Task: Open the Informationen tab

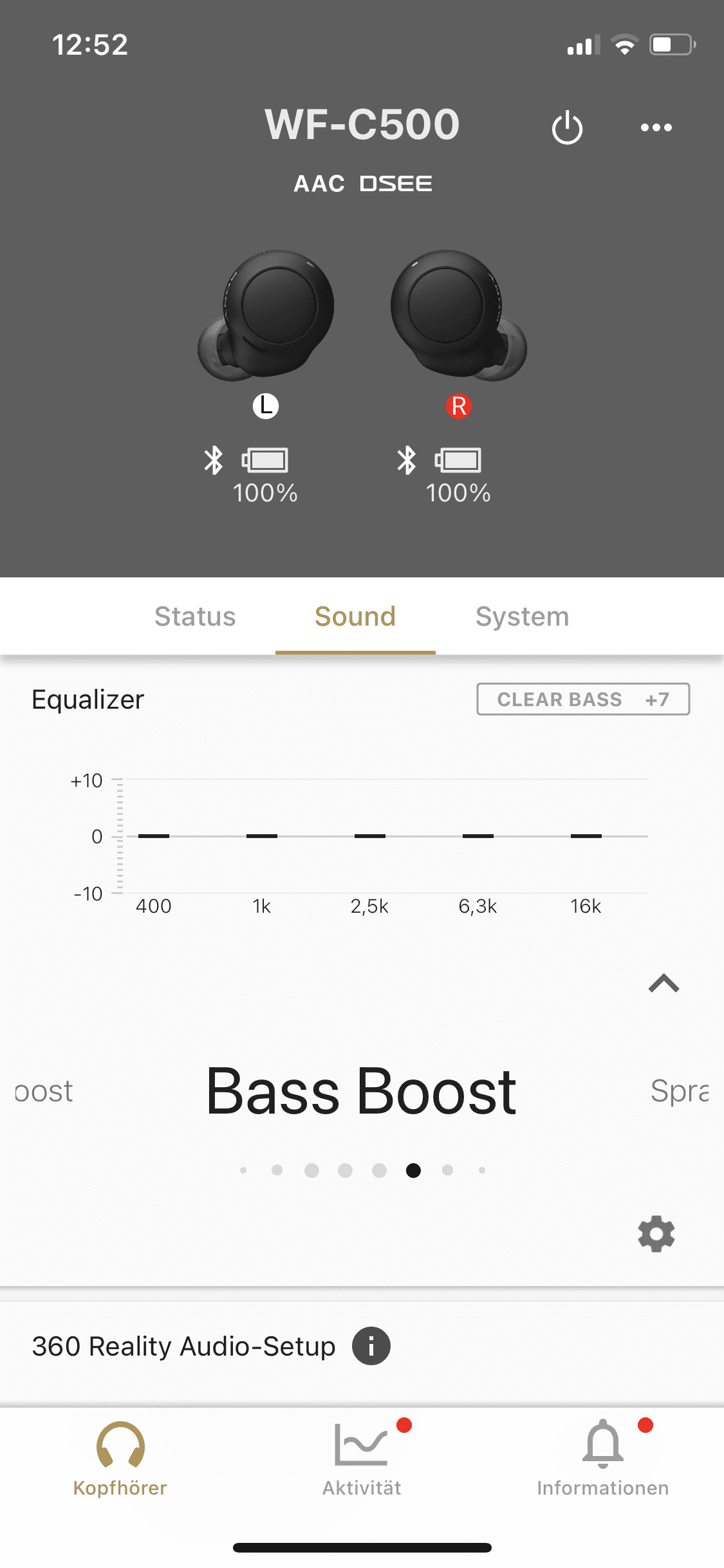Action: coord(603,1458)
